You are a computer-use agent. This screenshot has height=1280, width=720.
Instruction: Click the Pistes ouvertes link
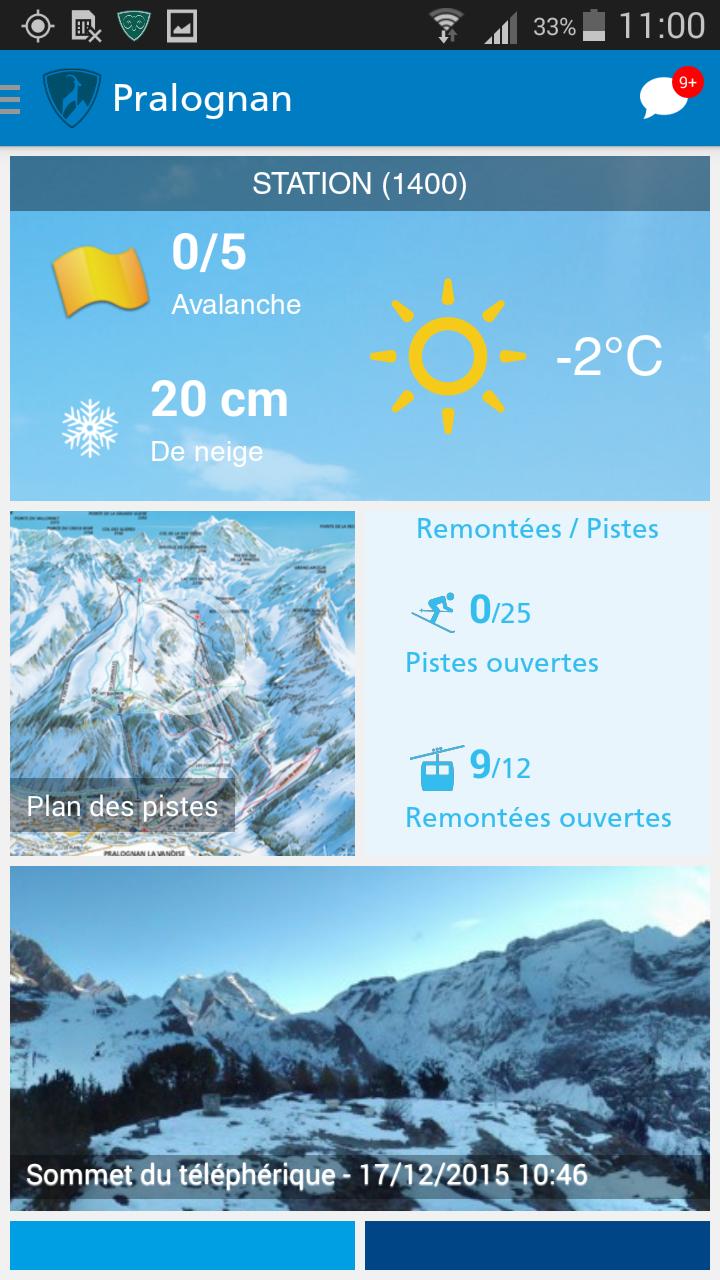501,662
